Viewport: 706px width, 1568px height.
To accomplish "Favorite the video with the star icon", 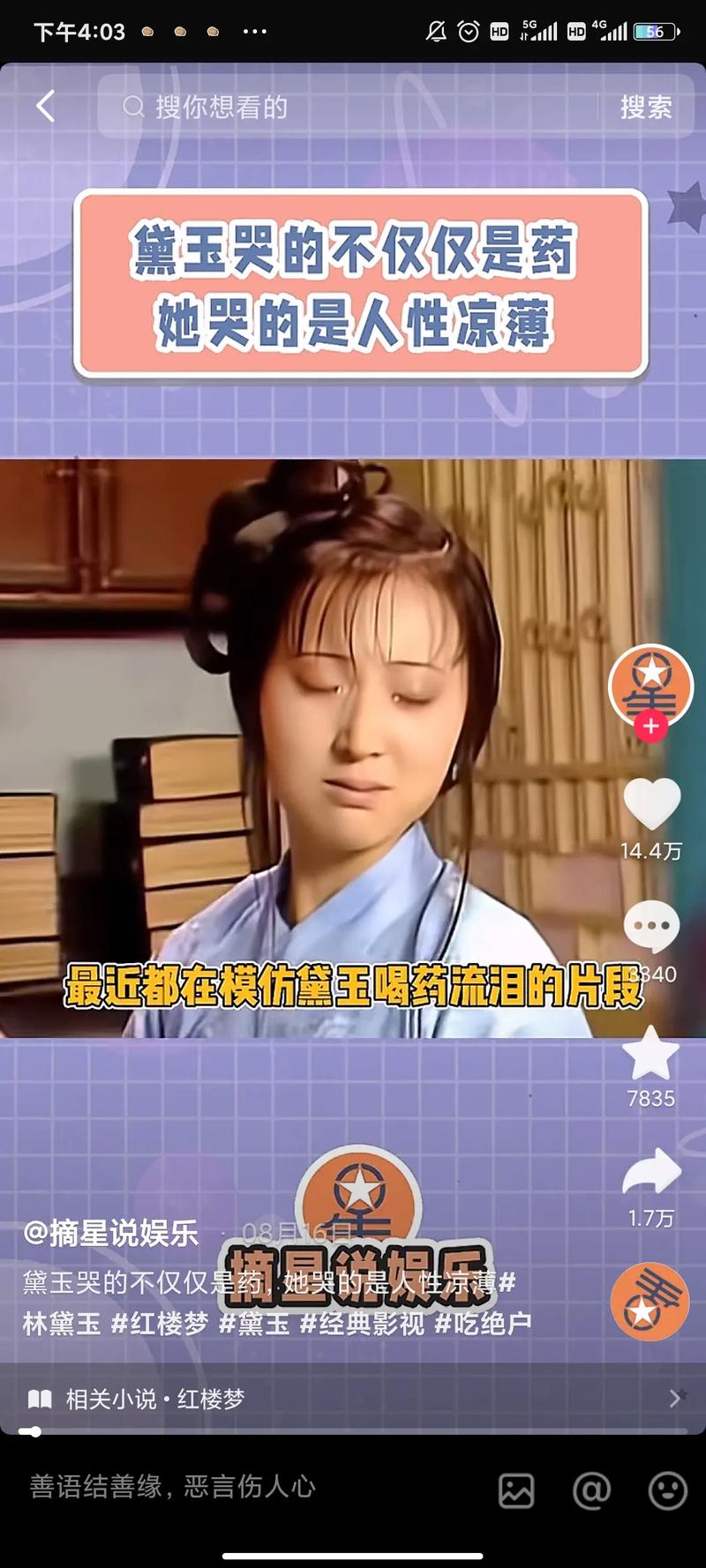I will click(x=651, y=1054).
